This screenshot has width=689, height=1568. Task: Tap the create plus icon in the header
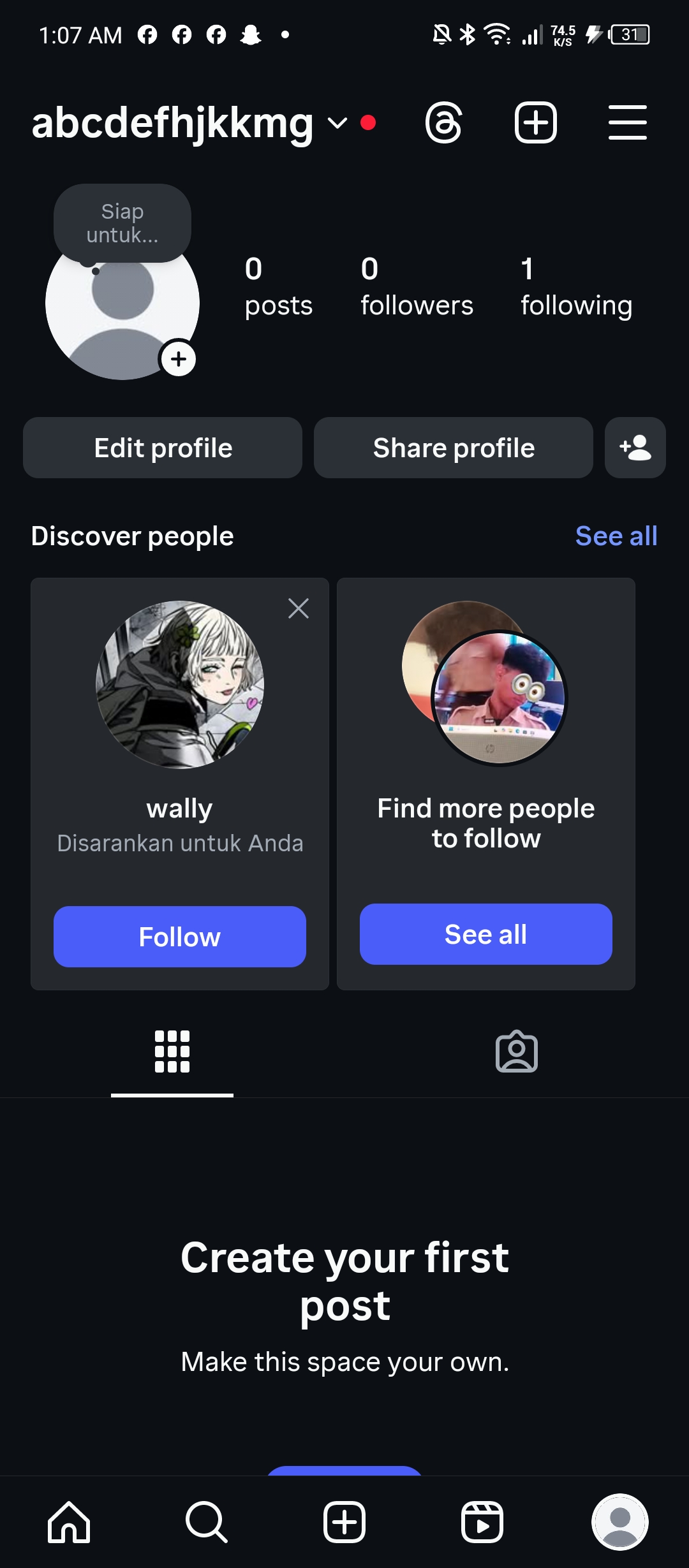[x=535, y=122]
